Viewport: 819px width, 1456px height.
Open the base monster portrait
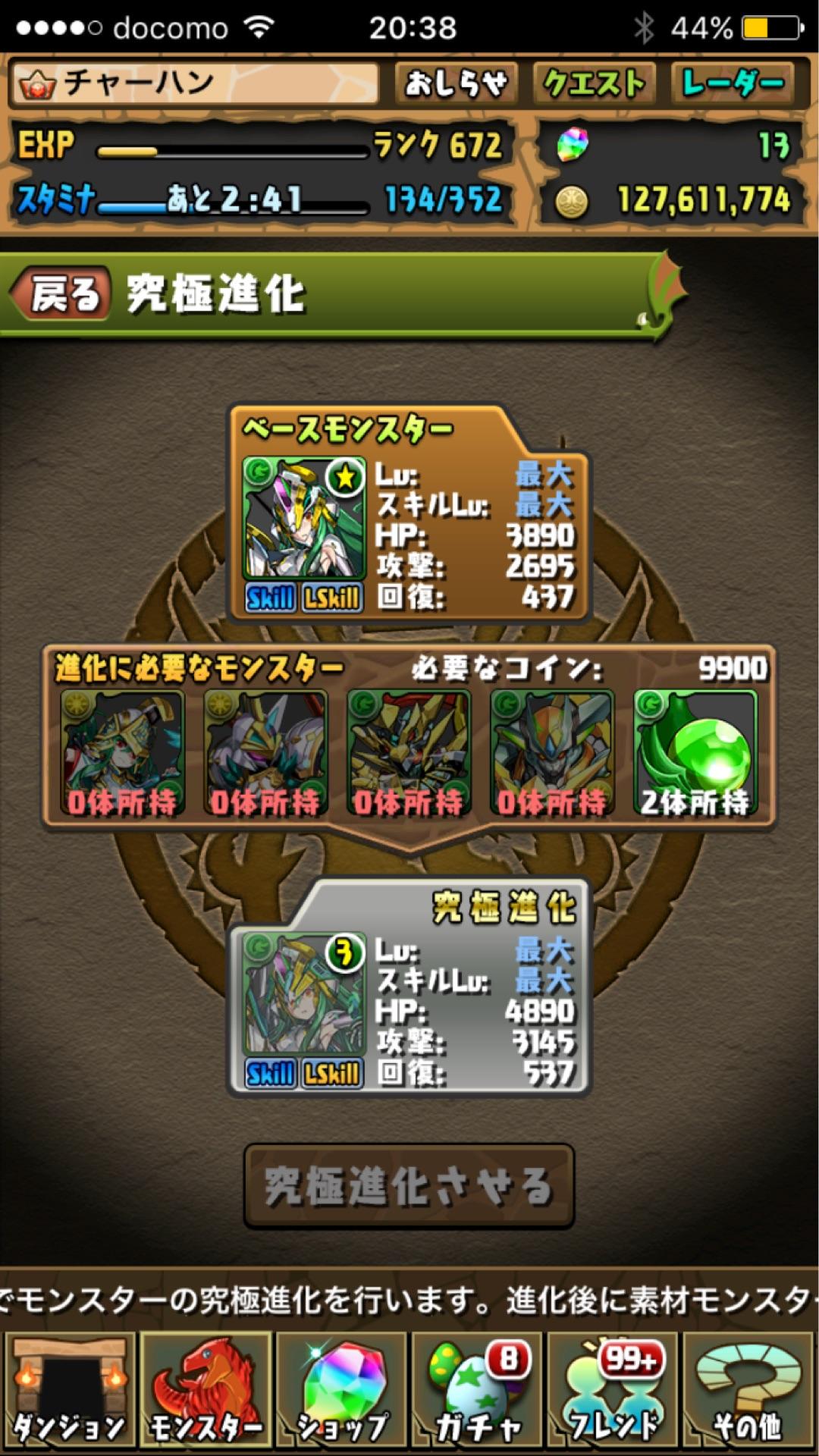[x=303, y=519]
